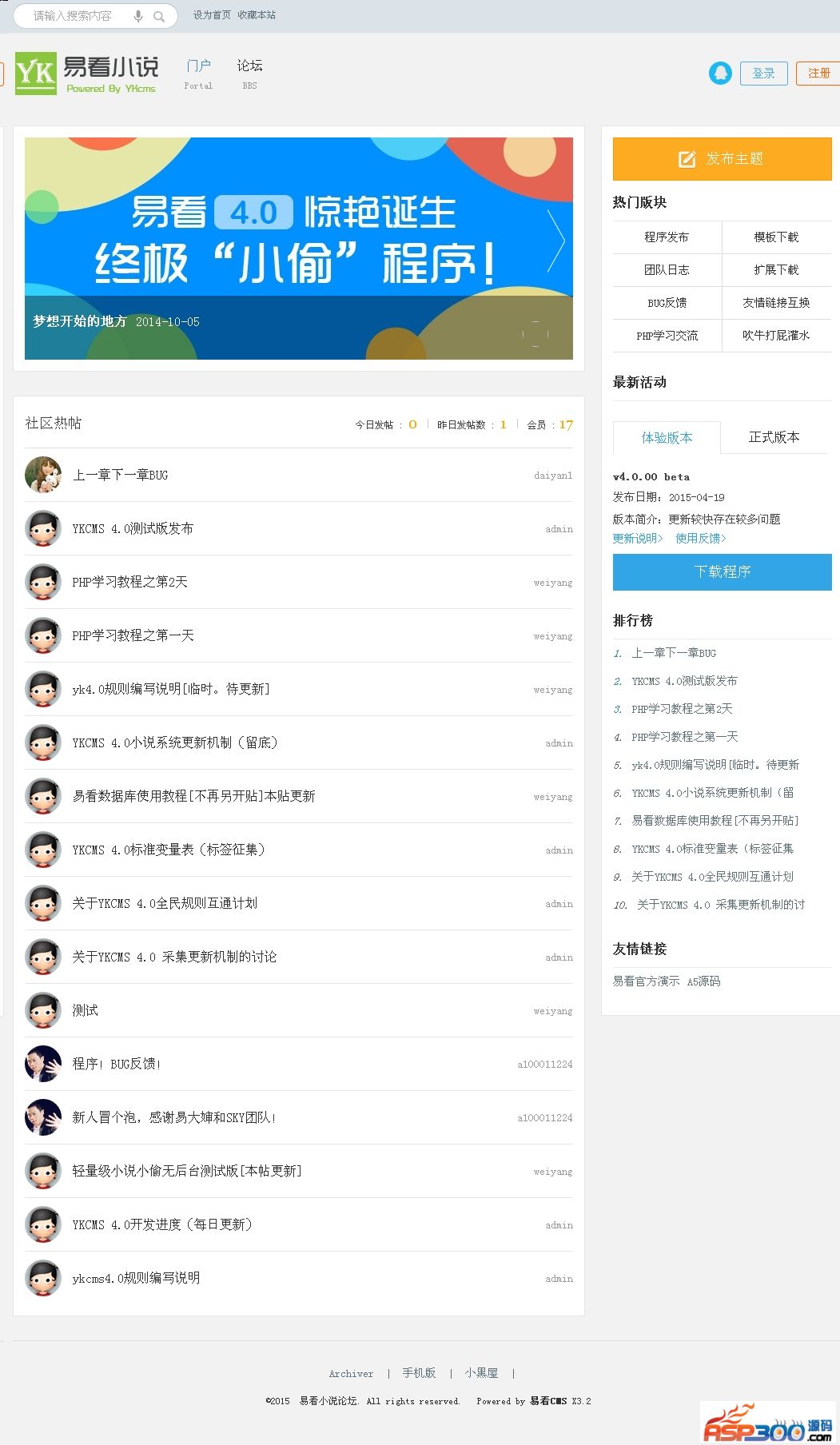
Task: Open the post 上一章下一章BUG in 社区热帖
Action: point(121,475)
